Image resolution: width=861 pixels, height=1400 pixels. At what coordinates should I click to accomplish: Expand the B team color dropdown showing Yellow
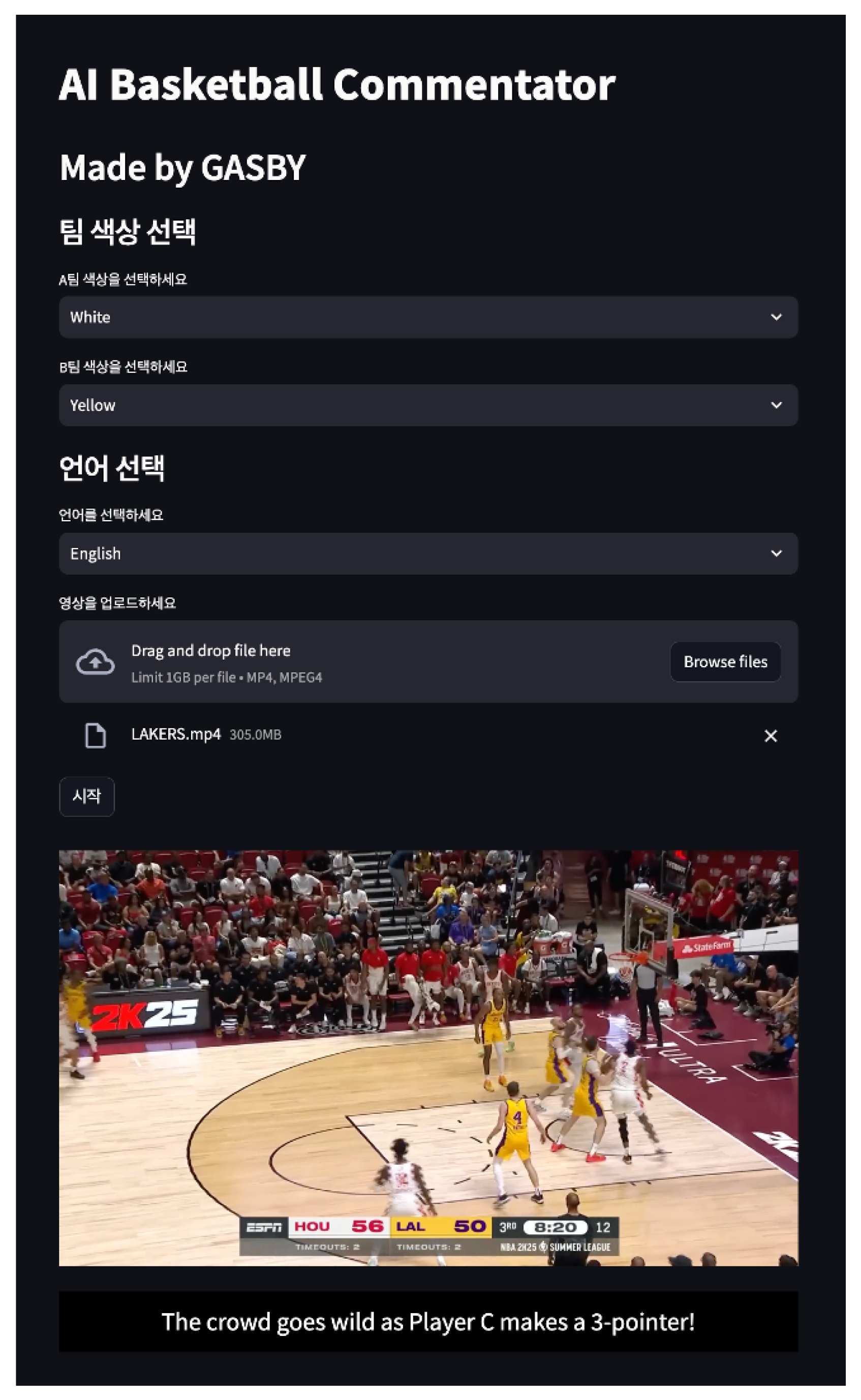pyautogui.click(x=427, y=405)
